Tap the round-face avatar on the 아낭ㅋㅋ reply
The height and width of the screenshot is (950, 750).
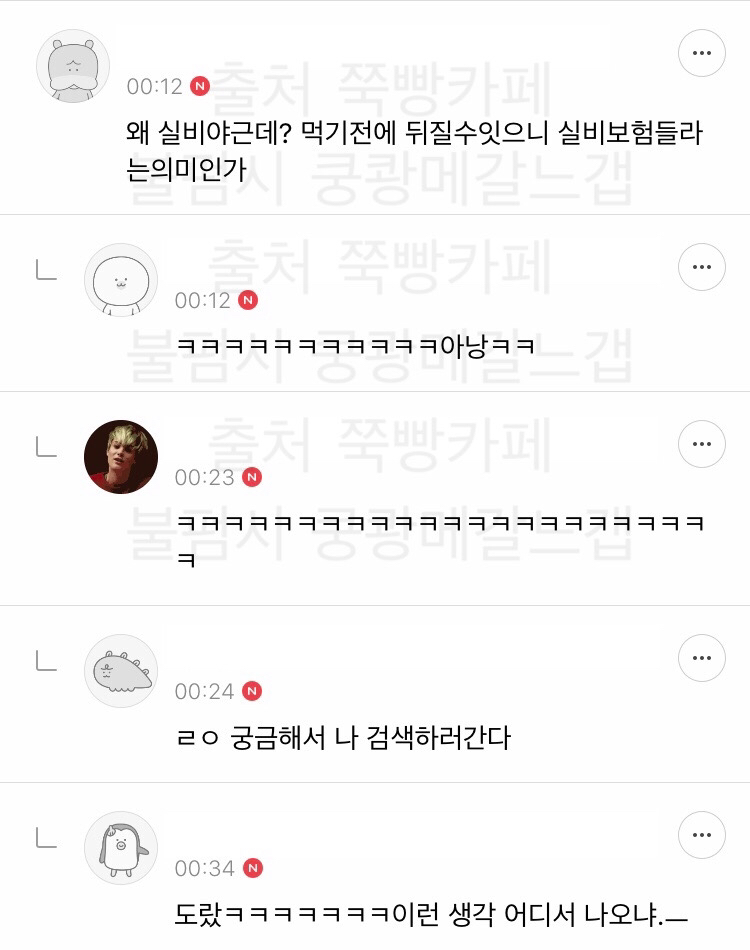[121, 280]
